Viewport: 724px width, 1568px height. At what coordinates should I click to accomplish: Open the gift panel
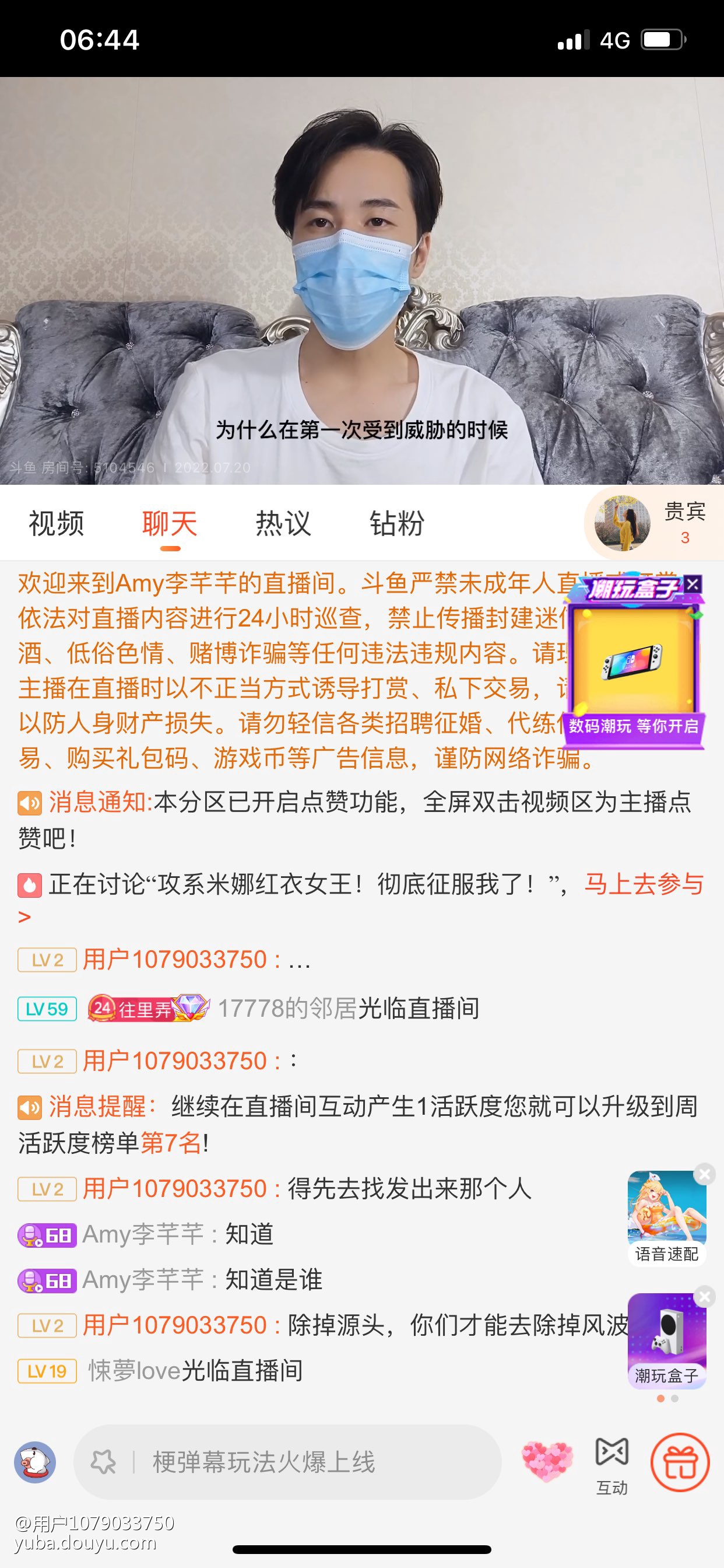click(x=680, y=1462)
